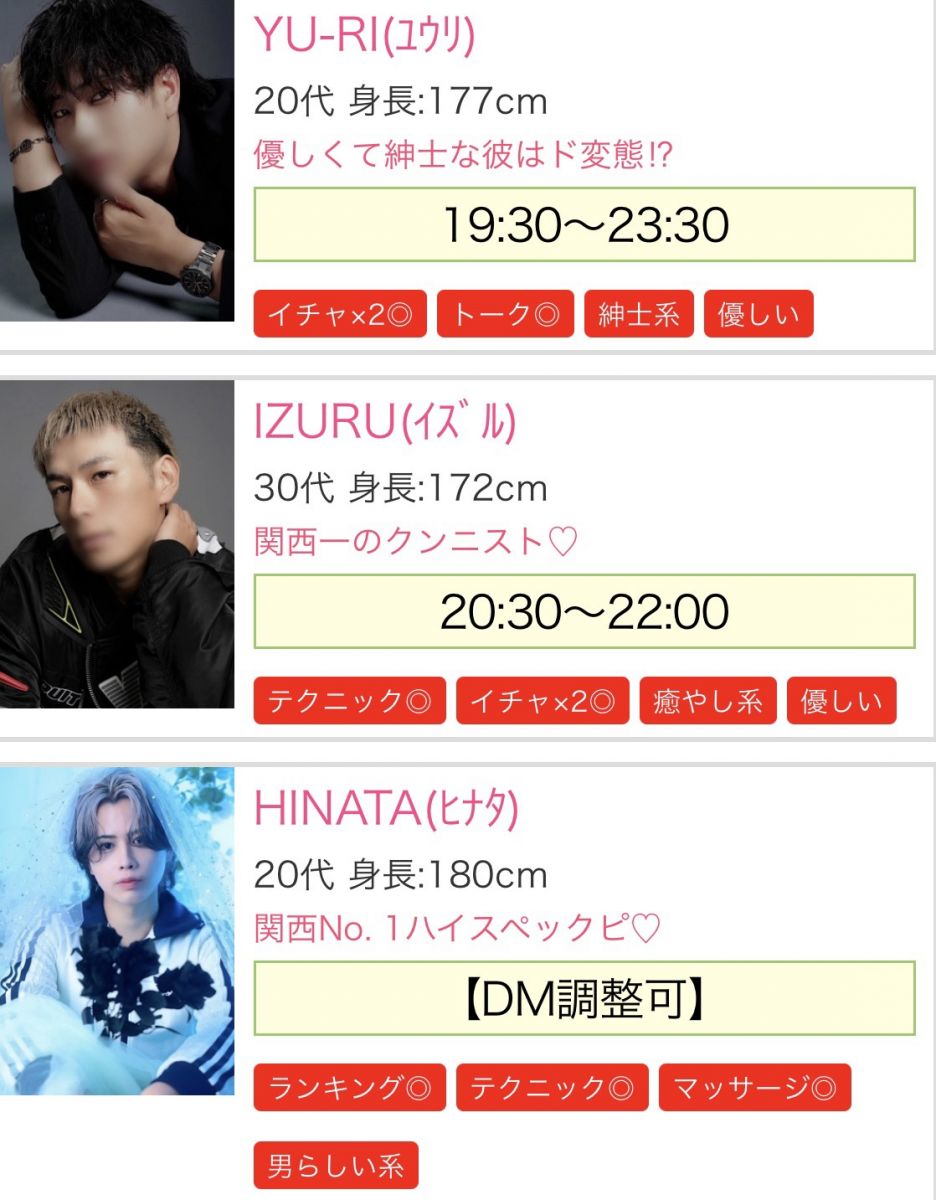Image resolution: width=936 pixels, height=1200 pixels.
Task: Select the マッサージ◎ tag under HINATA
Action: 754,1087
